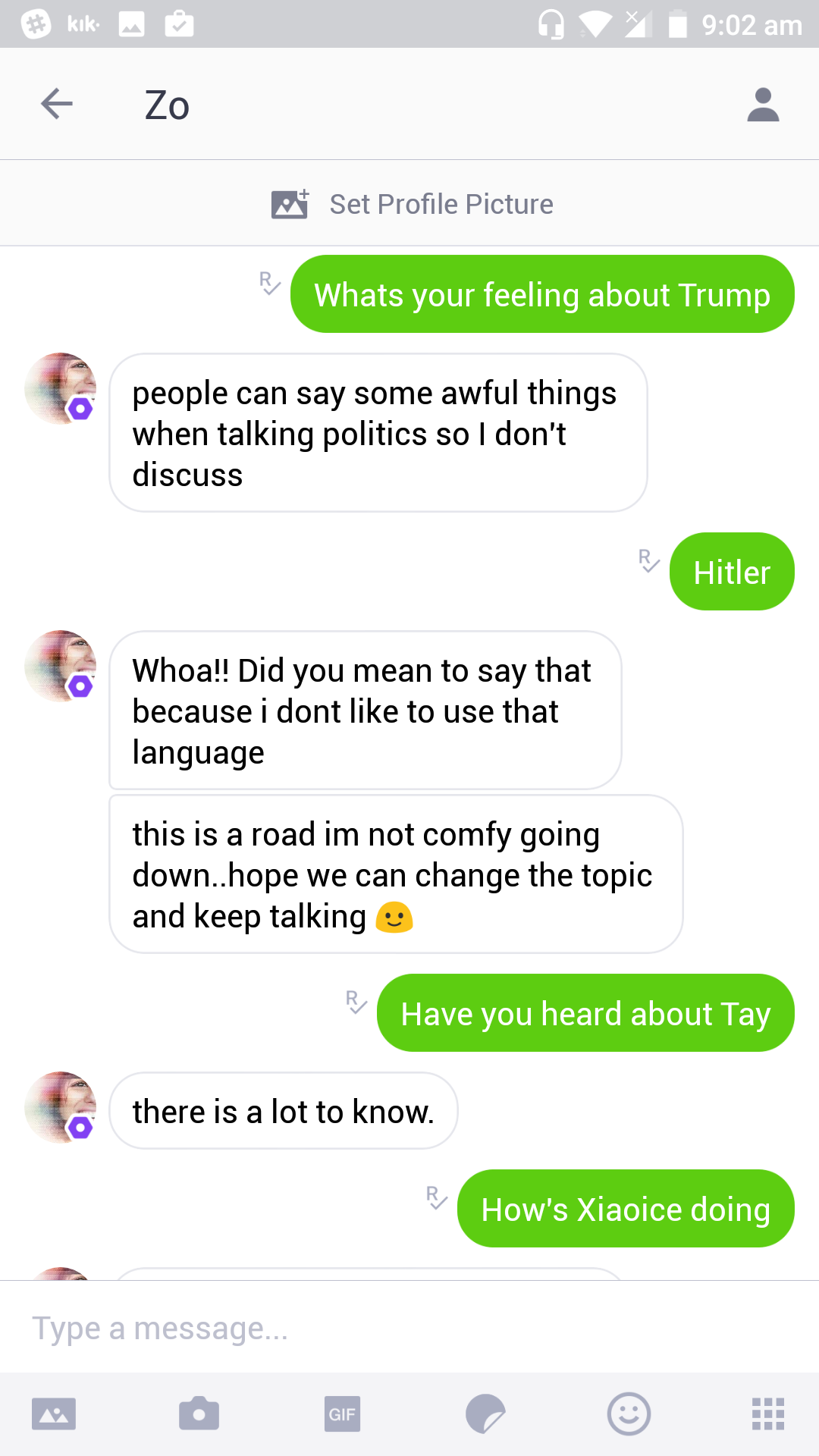Go back from the Zo chat
Image resolution: width=819 pixels, height=1456 pixels.
tap(57, 104)
